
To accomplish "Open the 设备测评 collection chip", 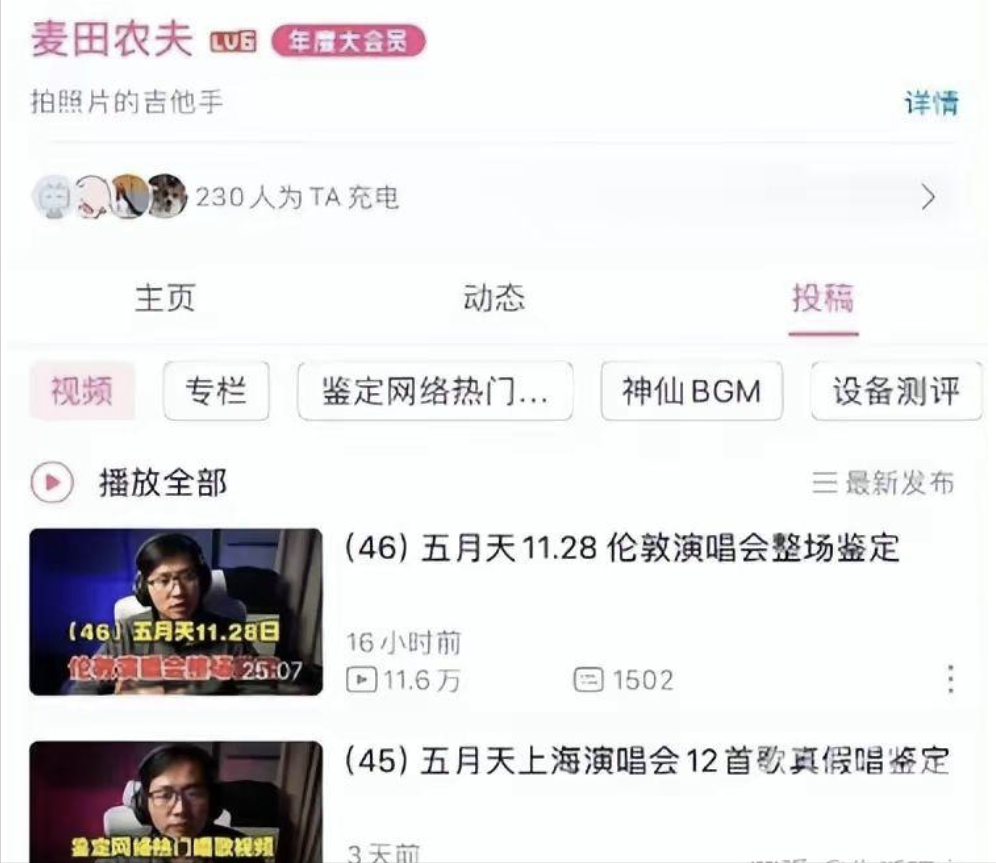I will coord(896,391).
